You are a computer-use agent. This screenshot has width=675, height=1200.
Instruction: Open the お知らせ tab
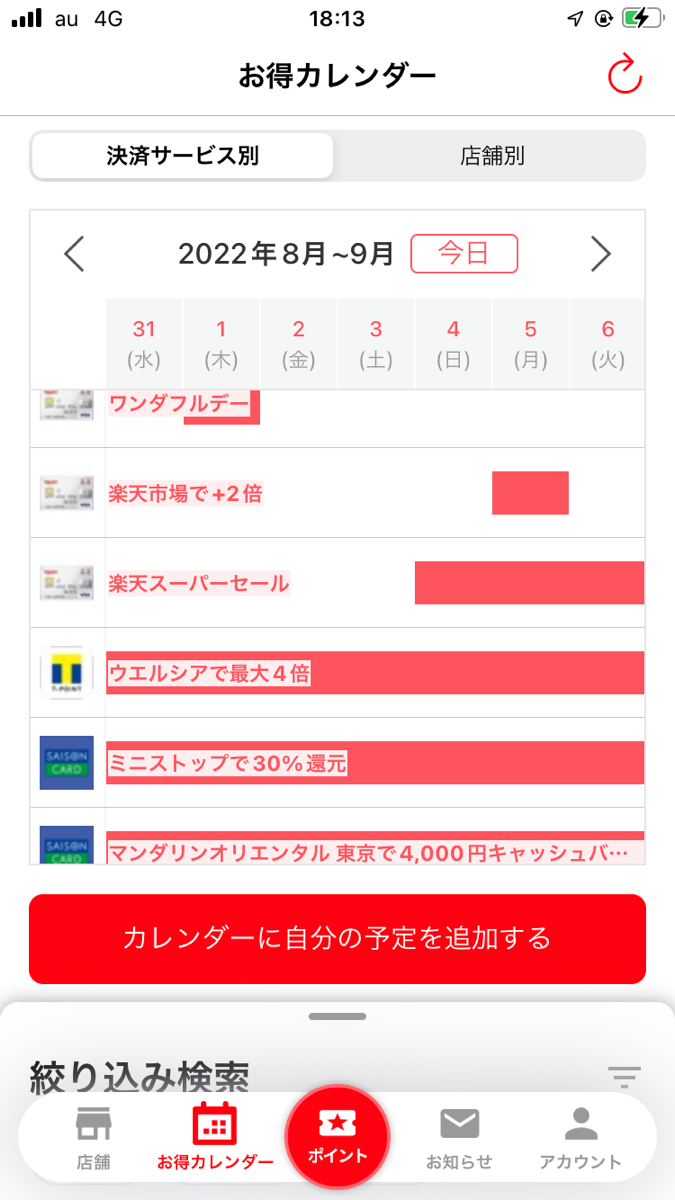459,1138
